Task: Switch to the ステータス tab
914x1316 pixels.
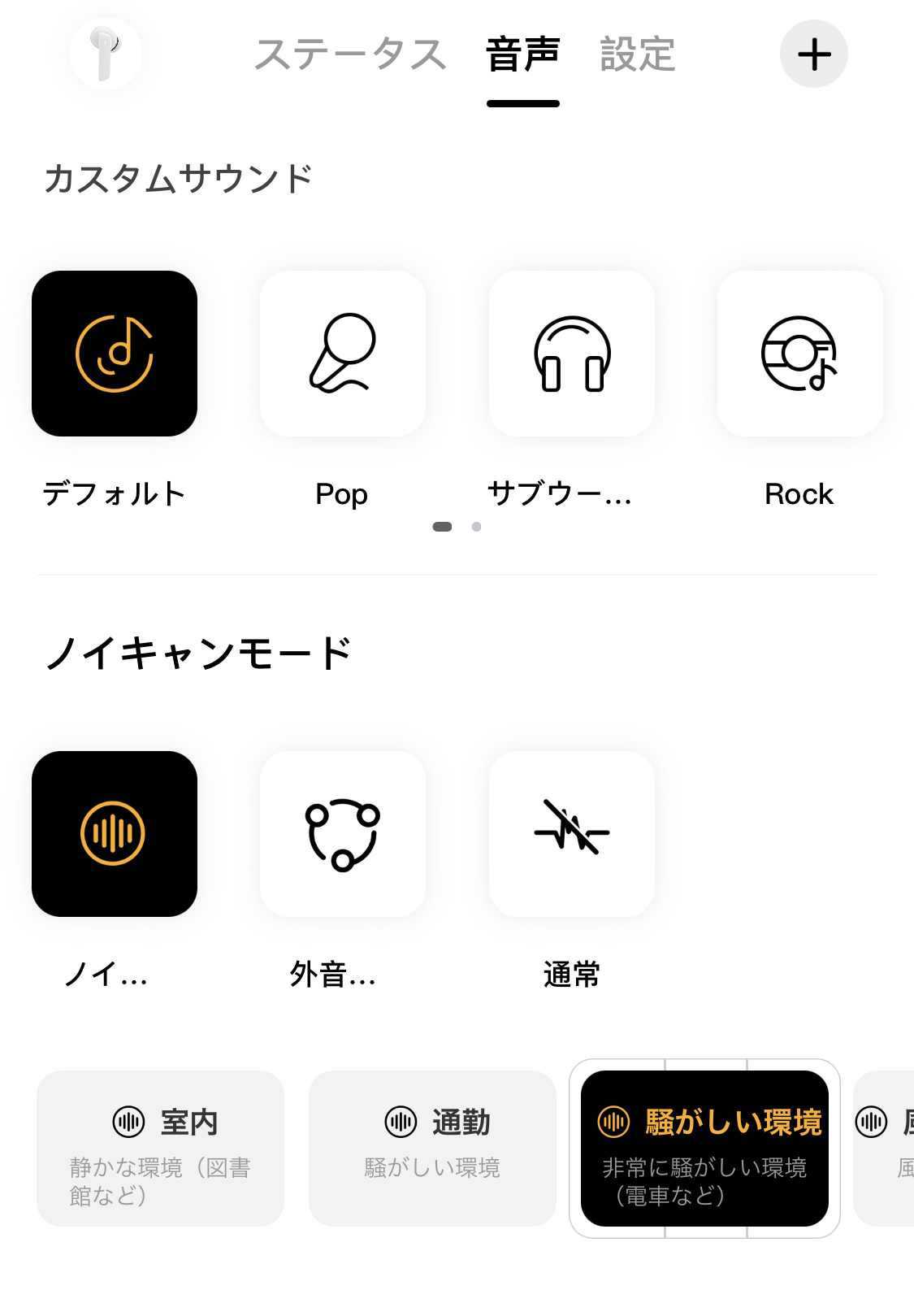Action: coord(350,55)
